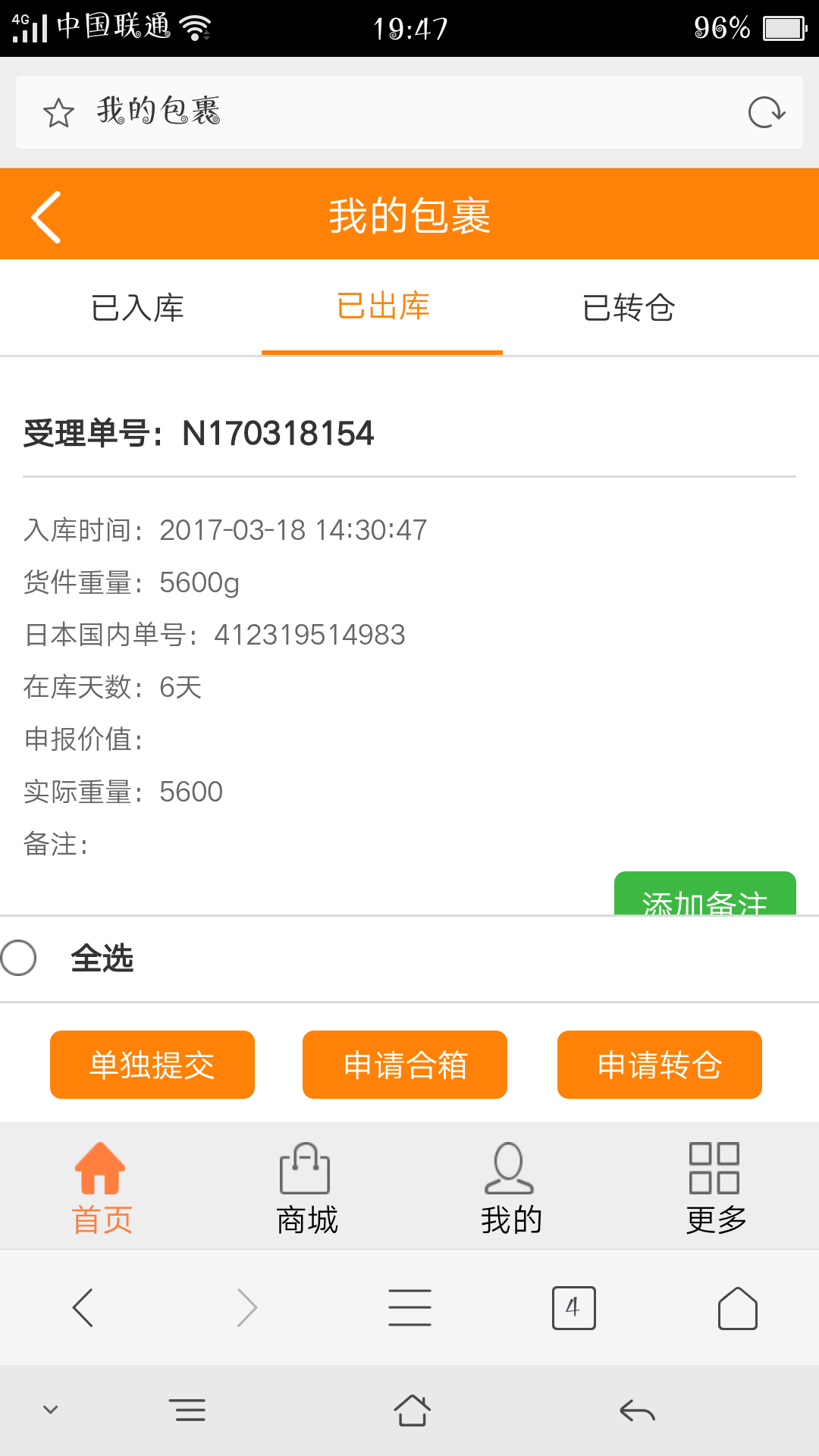Tap 单独提交 to submit individually

click(x=152, y=1065)
